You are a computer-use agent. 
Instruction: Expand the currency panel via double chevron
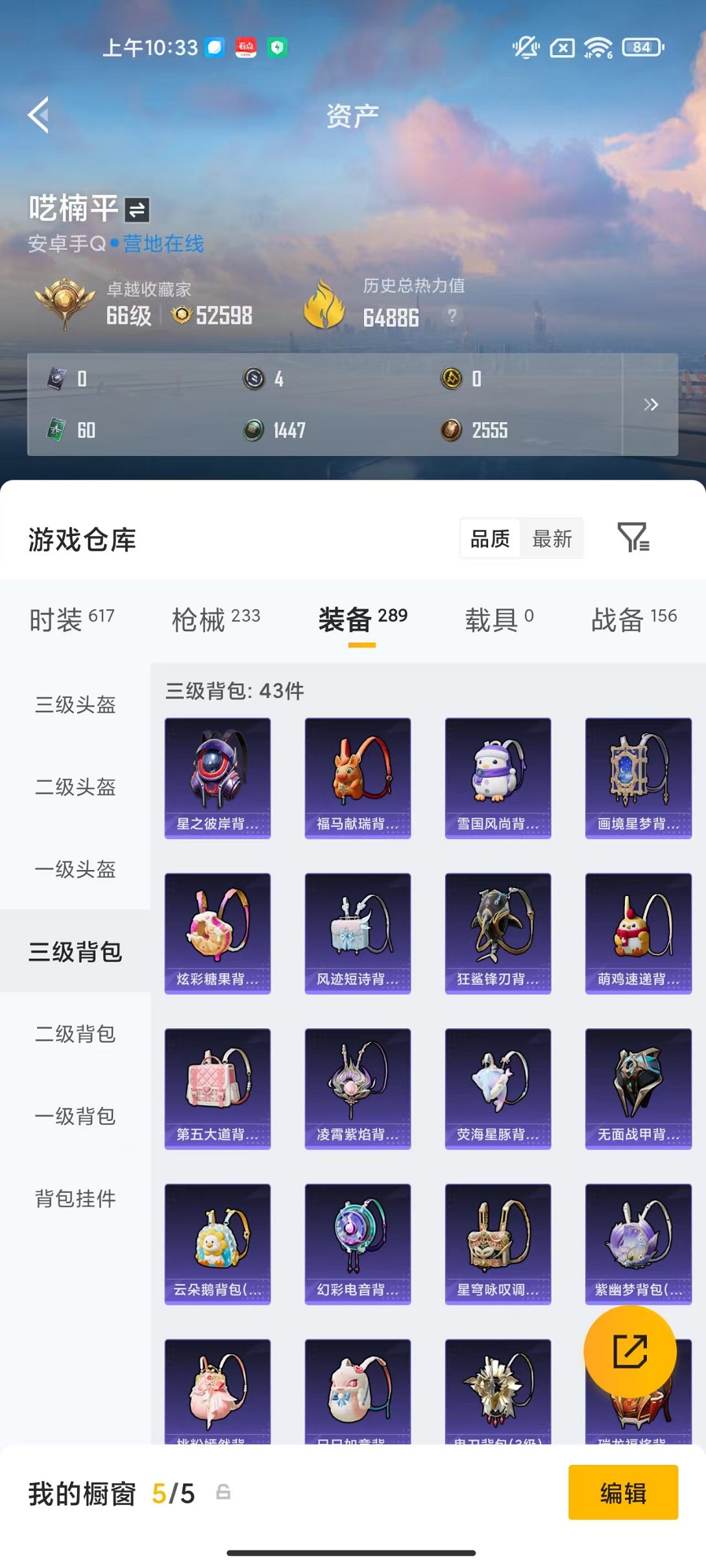coord(652,405)
